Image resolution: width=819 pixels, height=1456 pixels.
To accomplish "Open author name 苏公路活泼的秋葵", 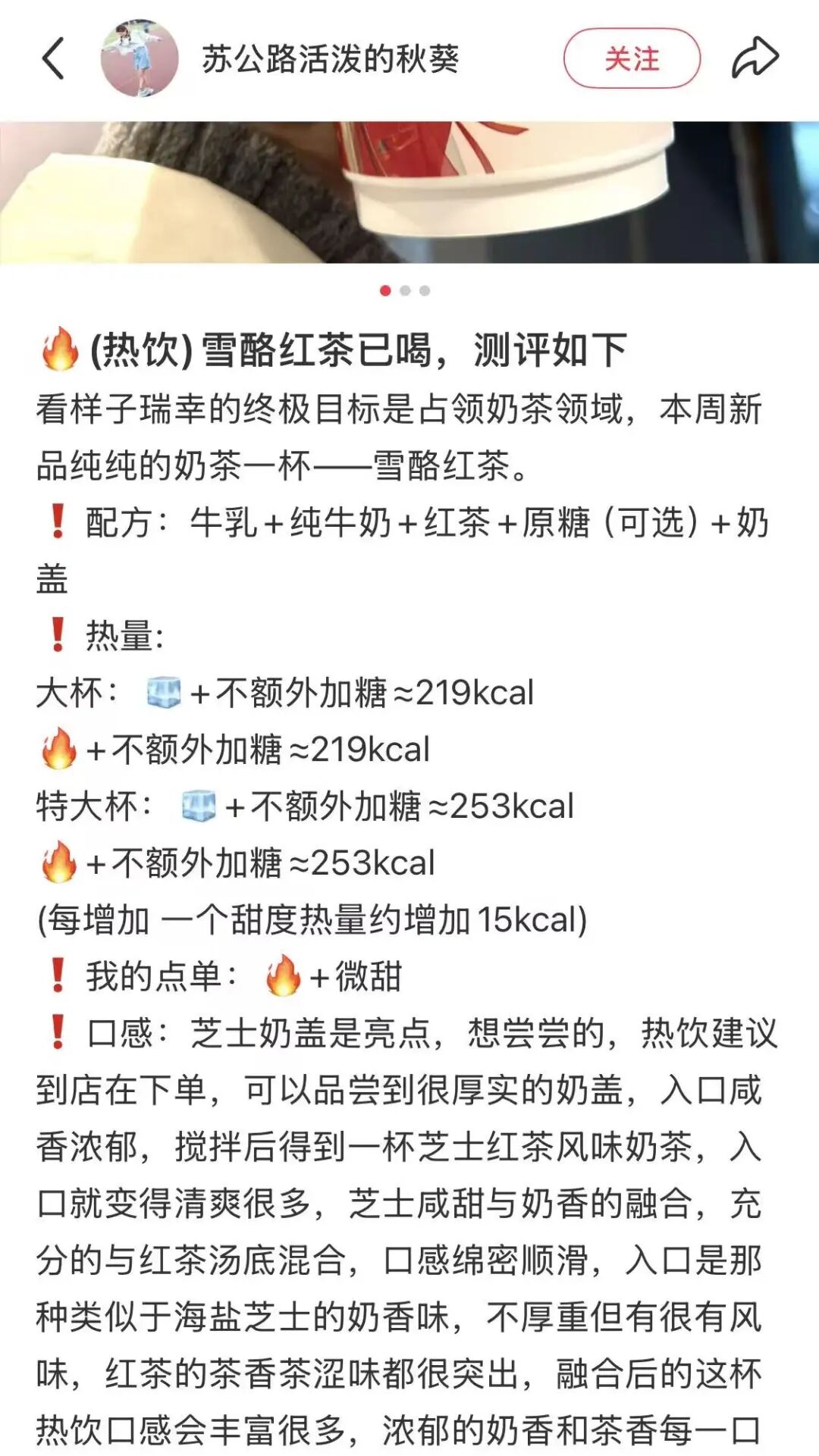I will click(331, 58).
